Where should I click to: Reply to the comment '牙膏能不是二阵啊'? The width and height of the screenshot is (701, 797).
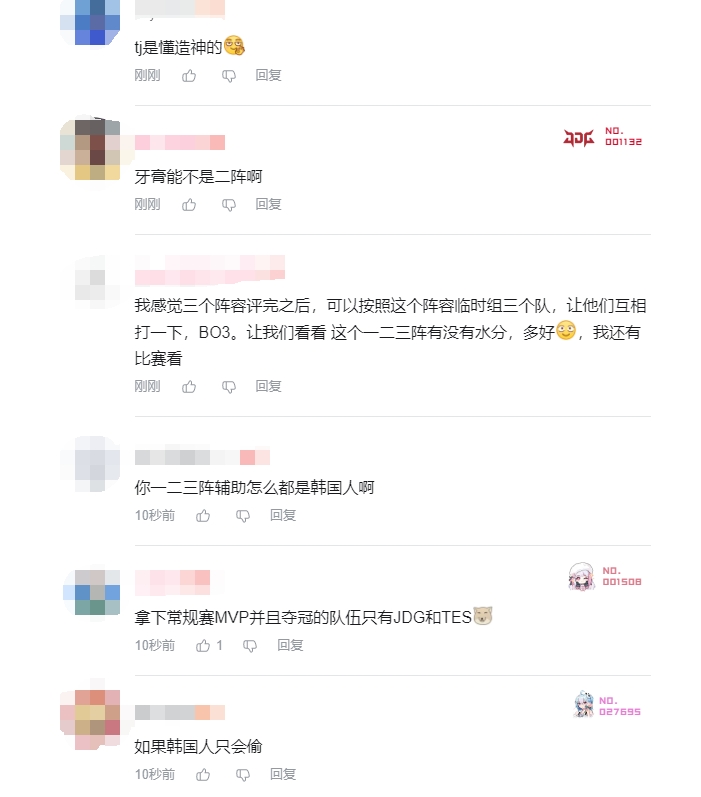[x=268, y=204]
